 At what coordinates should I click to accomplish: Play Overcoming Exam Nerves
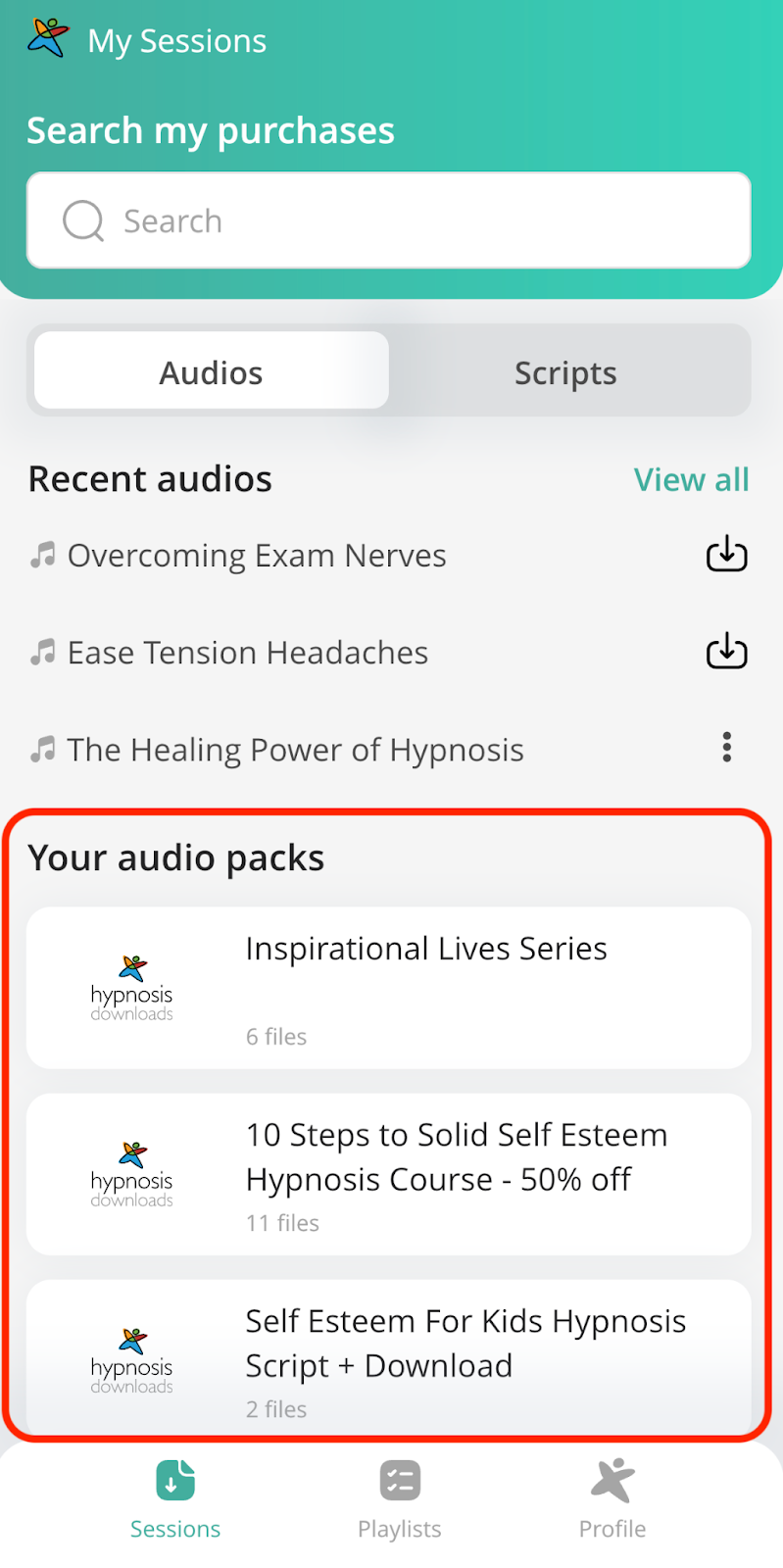click(x=257, y=556)
